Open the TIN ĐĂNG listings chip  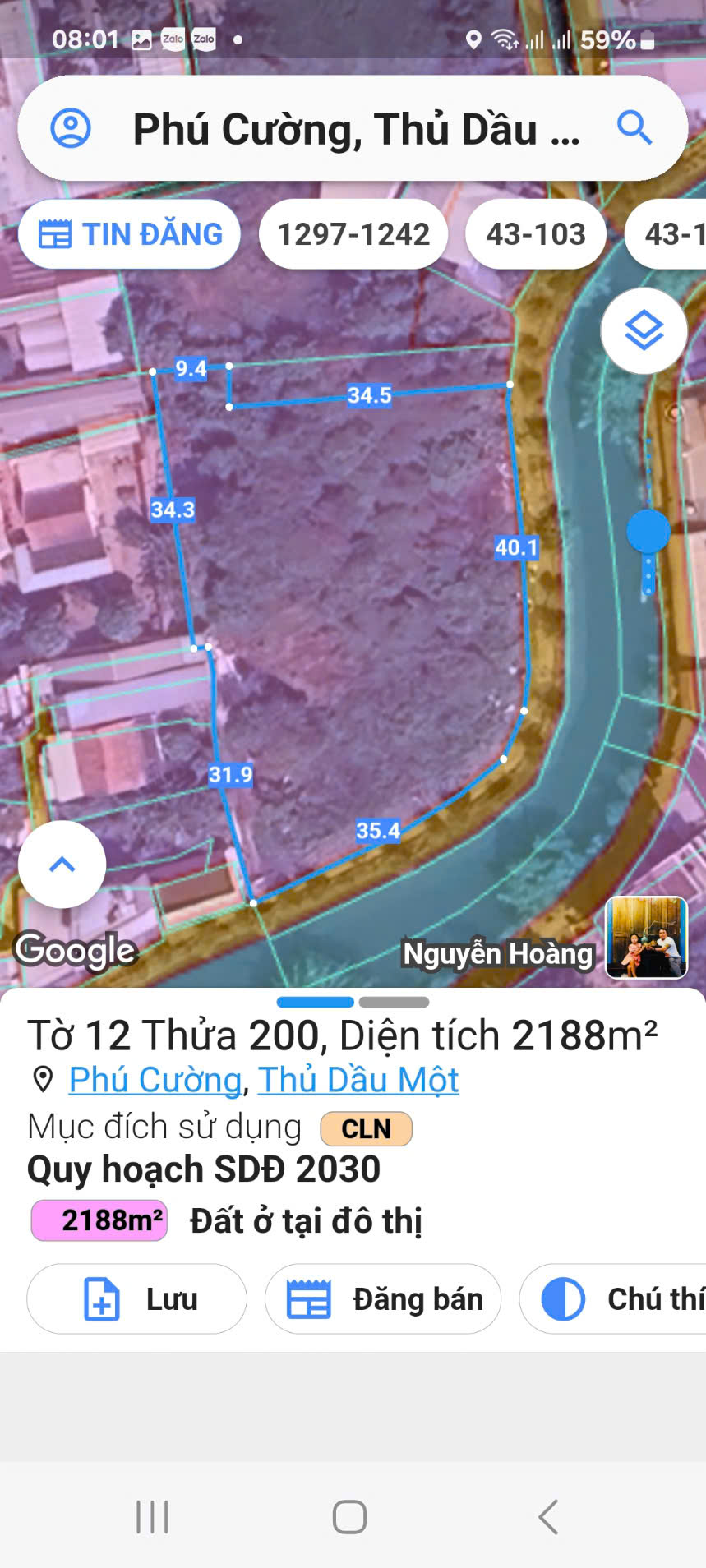(130, 234)
